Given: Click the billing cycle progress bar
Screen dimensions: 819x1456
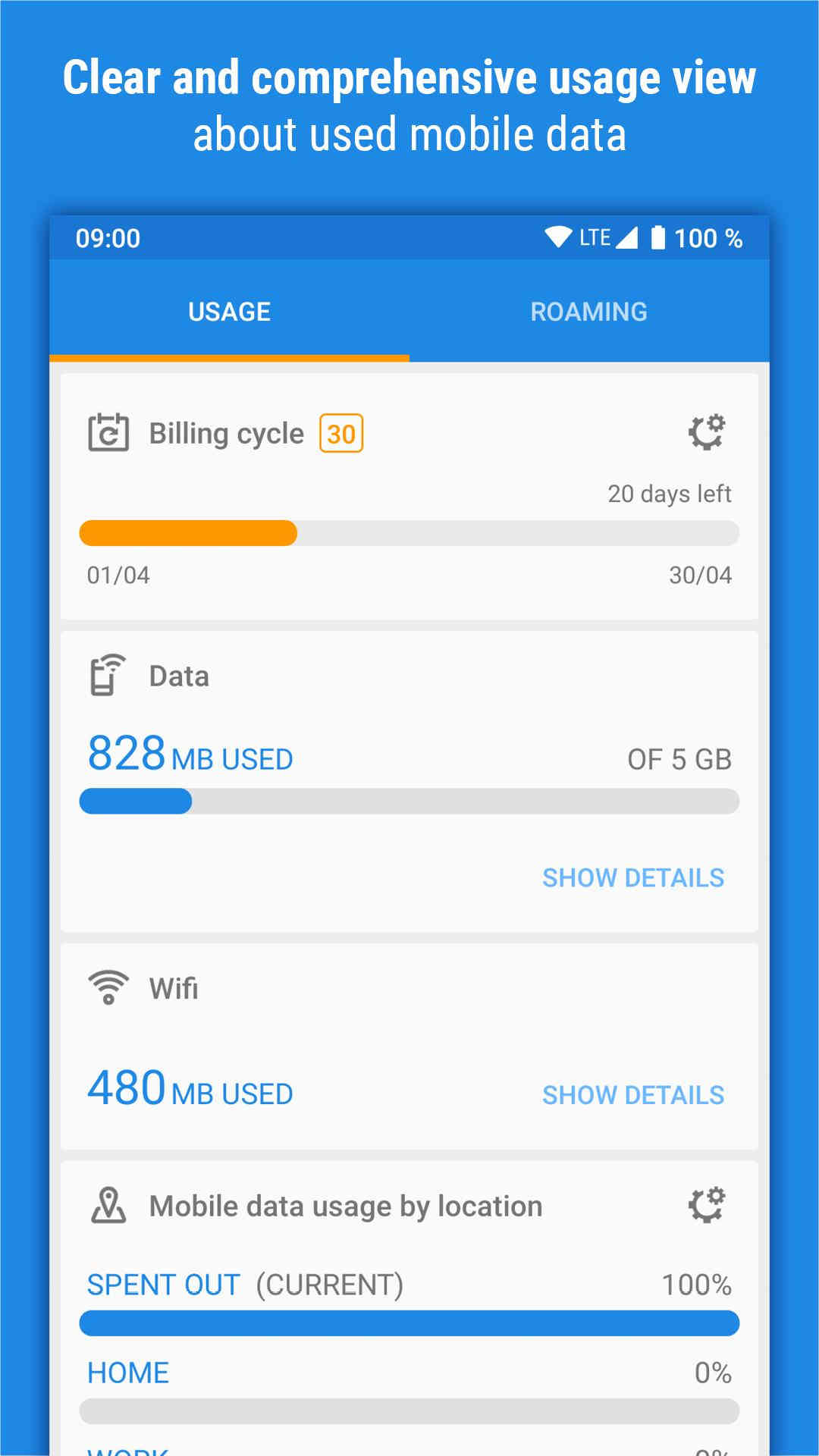Looking at the screenshot, I should tap(409, 533).
